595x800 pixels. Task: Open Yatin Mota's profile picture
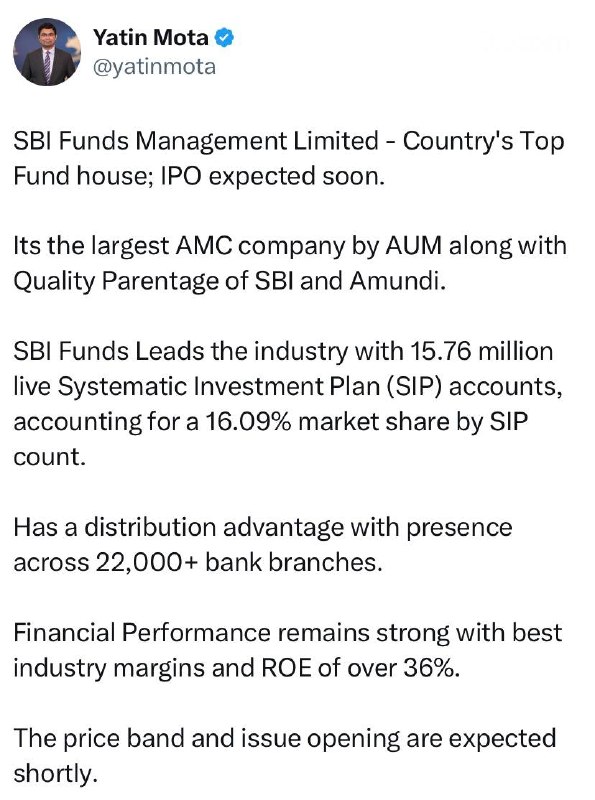coord(47,52)
